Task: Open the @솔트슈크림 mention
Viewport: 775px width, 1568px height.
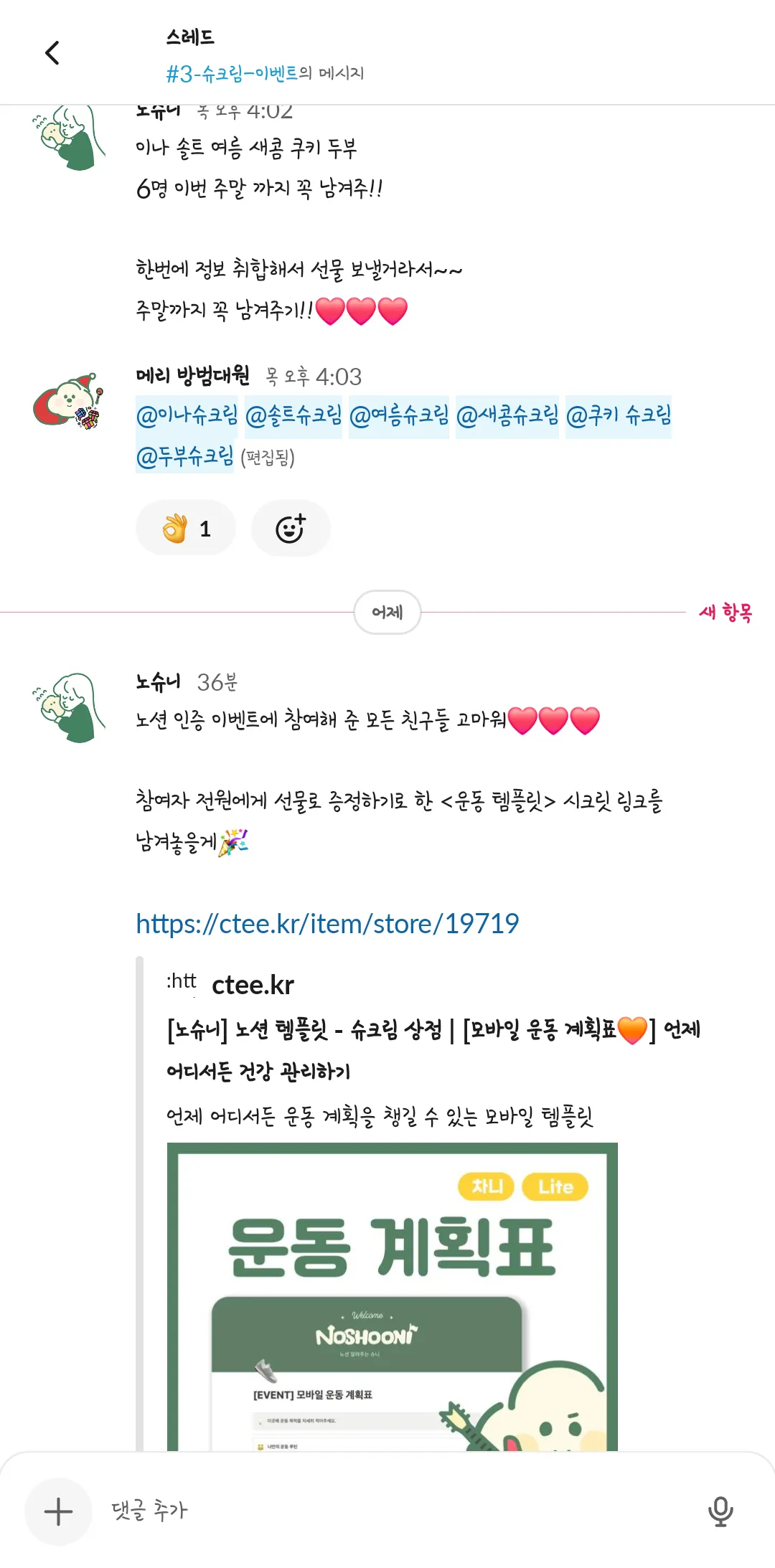Action: [293, 415]
